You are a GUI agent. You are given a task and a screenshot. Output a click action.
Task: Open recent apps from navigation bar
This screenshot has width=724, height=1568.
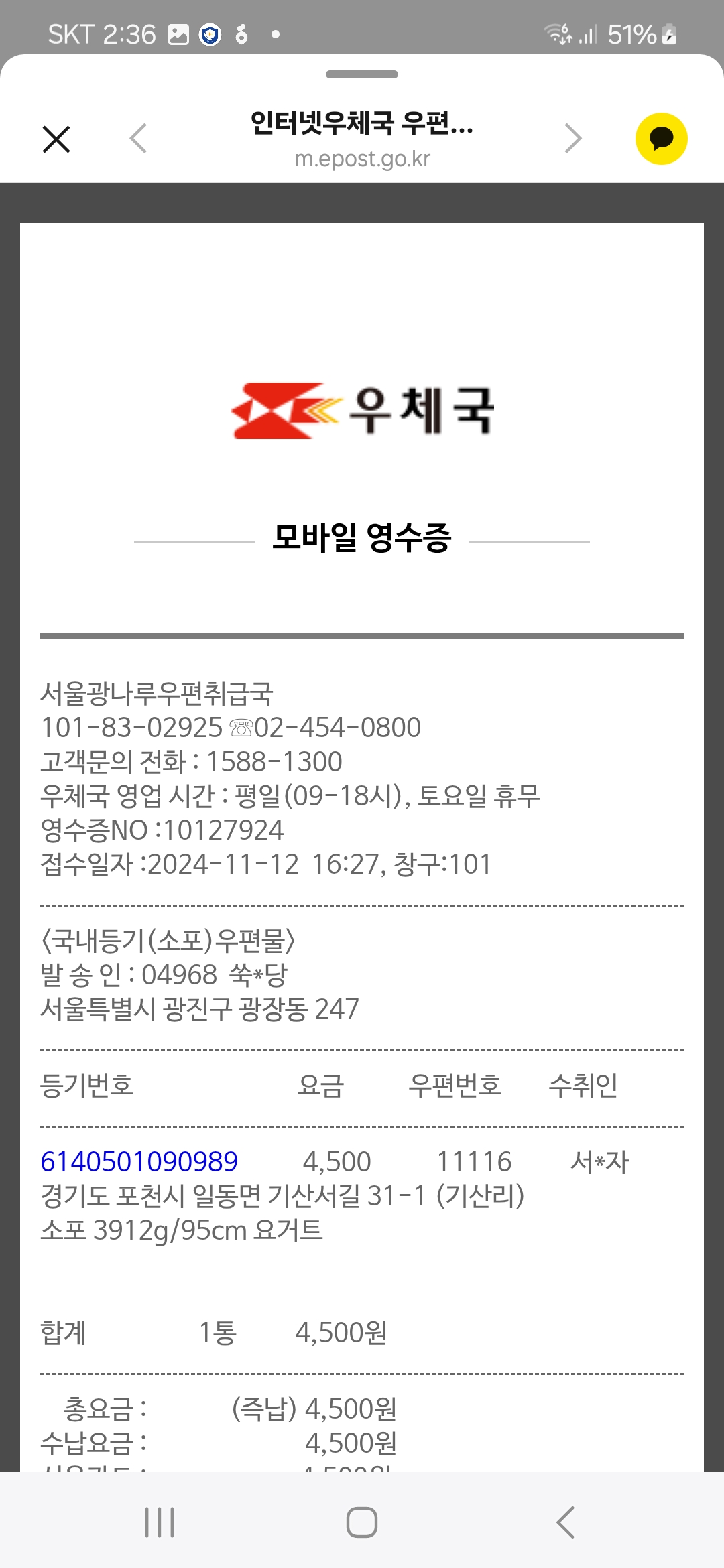point(160,1522)
